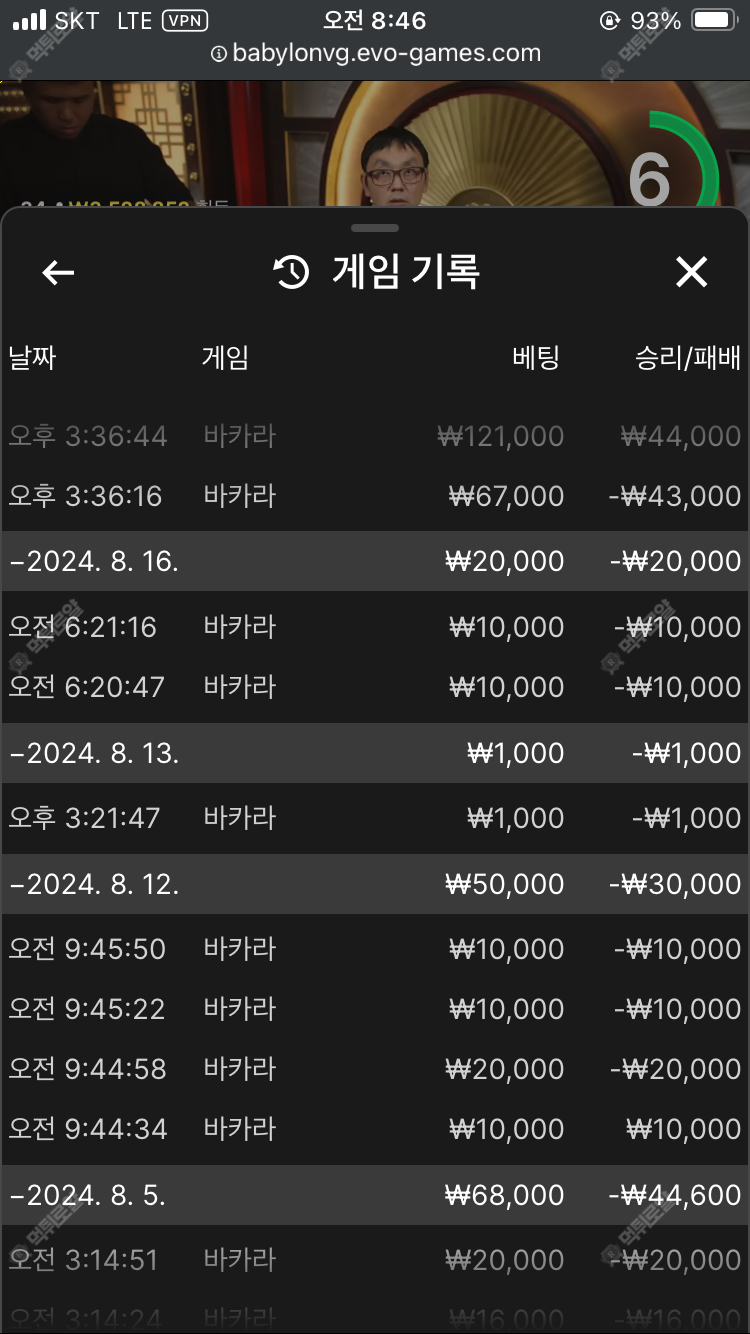Collapse the 2024. 8. 12. date group
This screenshot has width=750, height=1334.
pyautogui.click(x=375, y=884)
